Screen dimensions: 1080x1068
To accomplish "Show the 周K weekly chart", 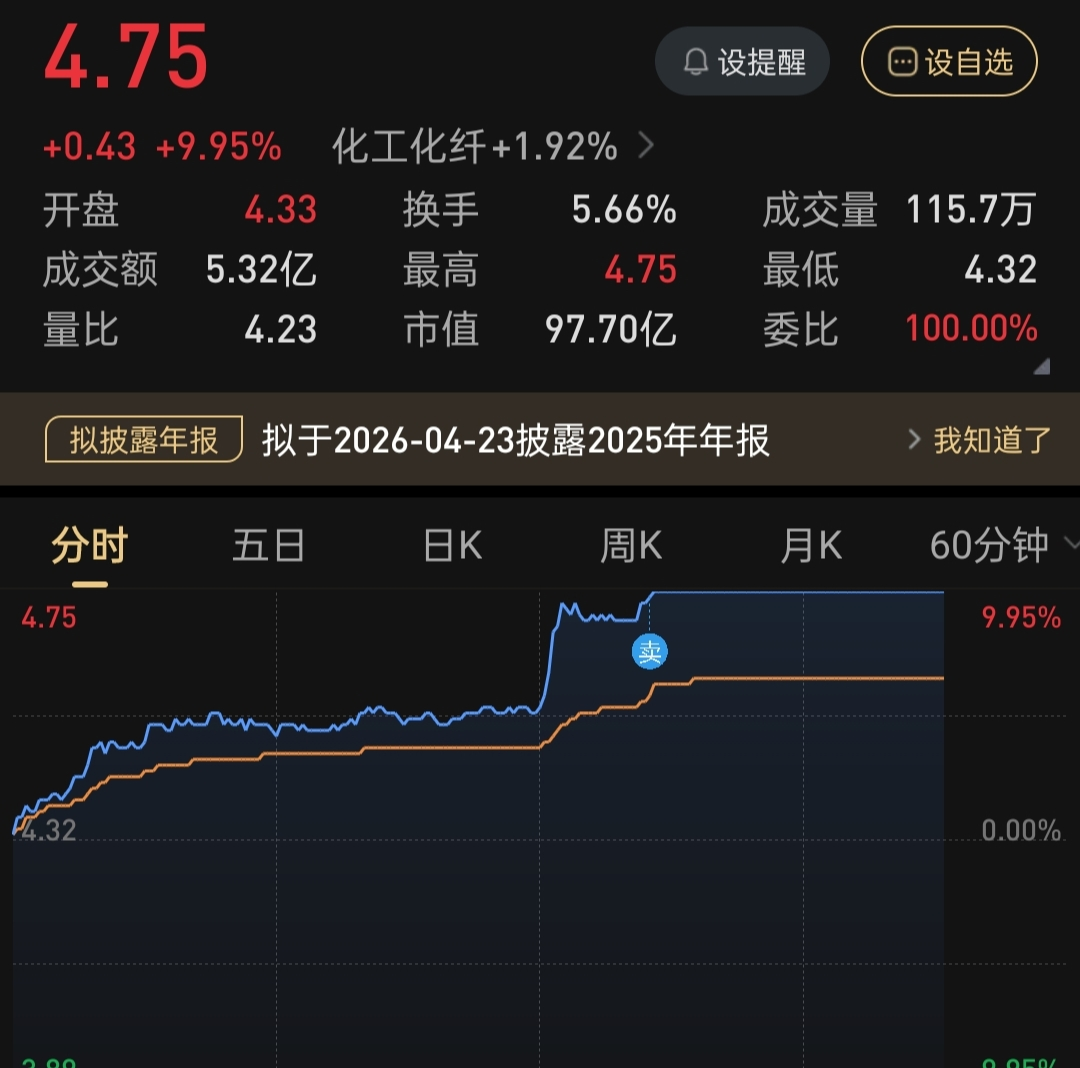I will (631, 547).
